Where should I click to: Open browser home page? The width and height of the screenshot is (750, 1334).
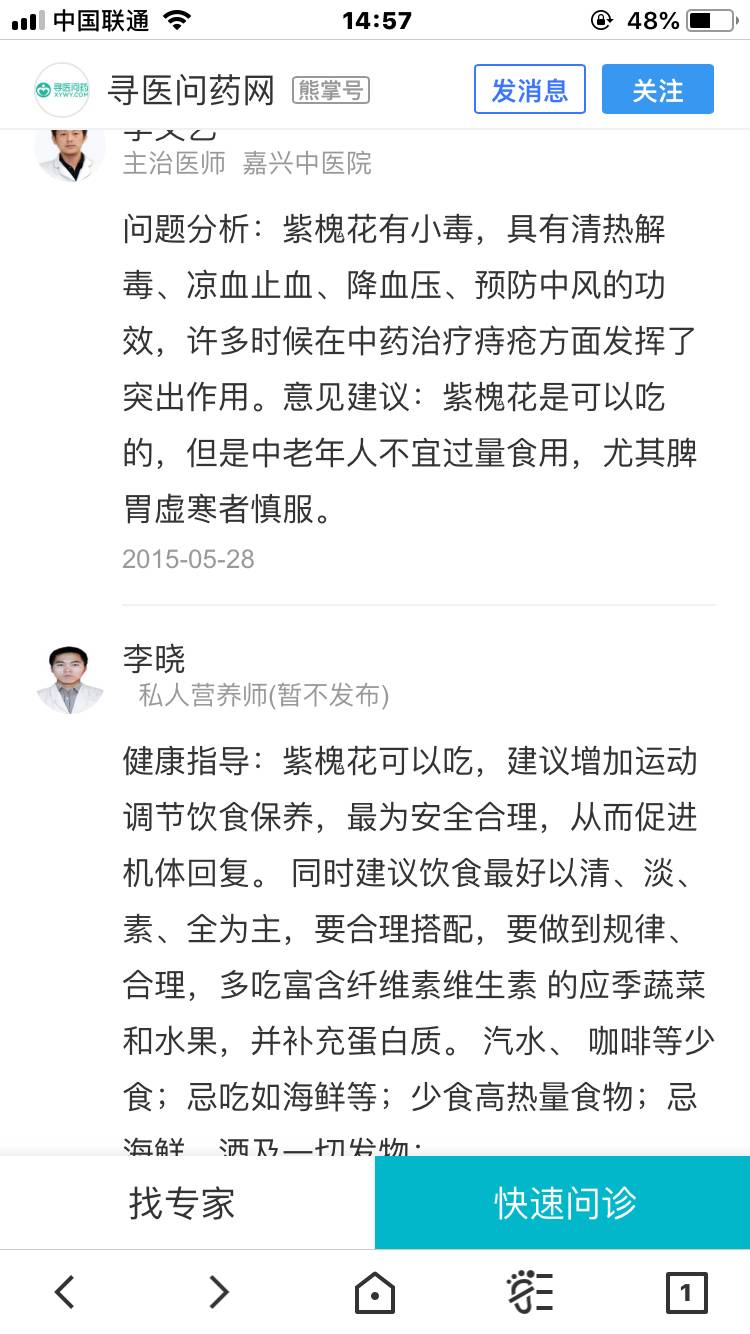pyautogui.click(x=374, y=1292)
